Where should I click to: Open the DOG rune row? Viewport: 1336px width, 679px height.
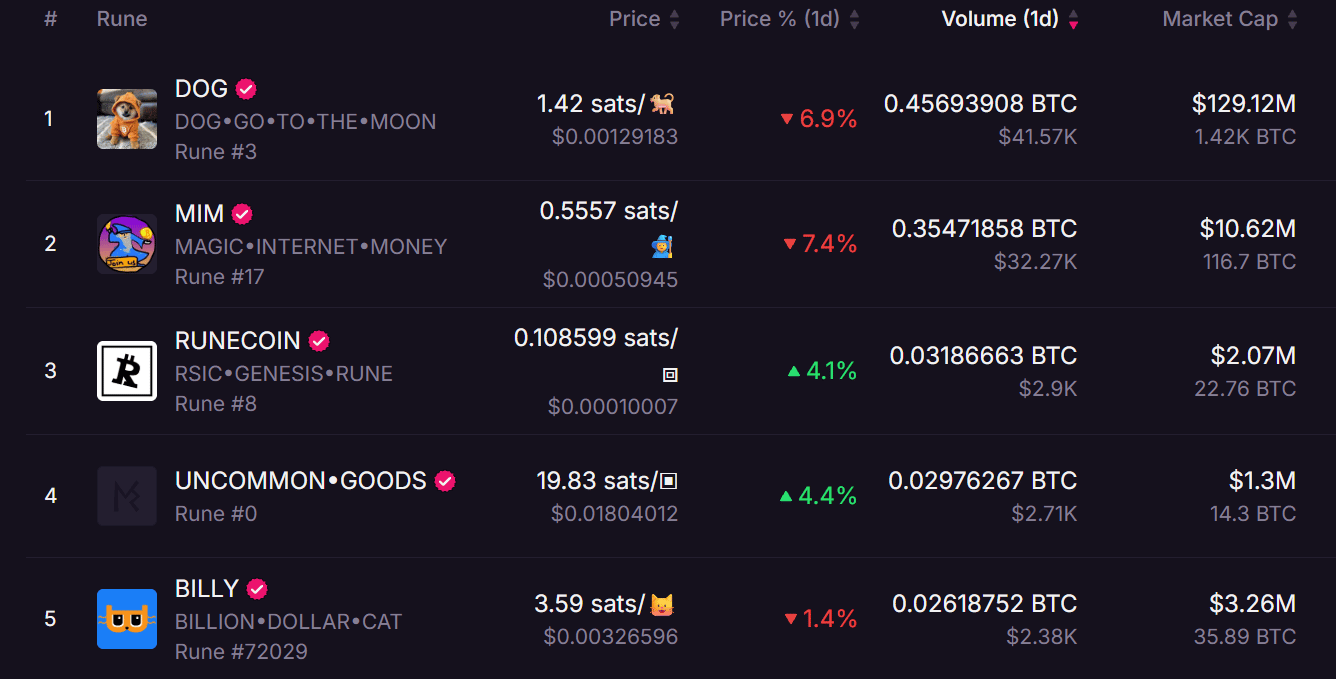click(x=202, y=89)
